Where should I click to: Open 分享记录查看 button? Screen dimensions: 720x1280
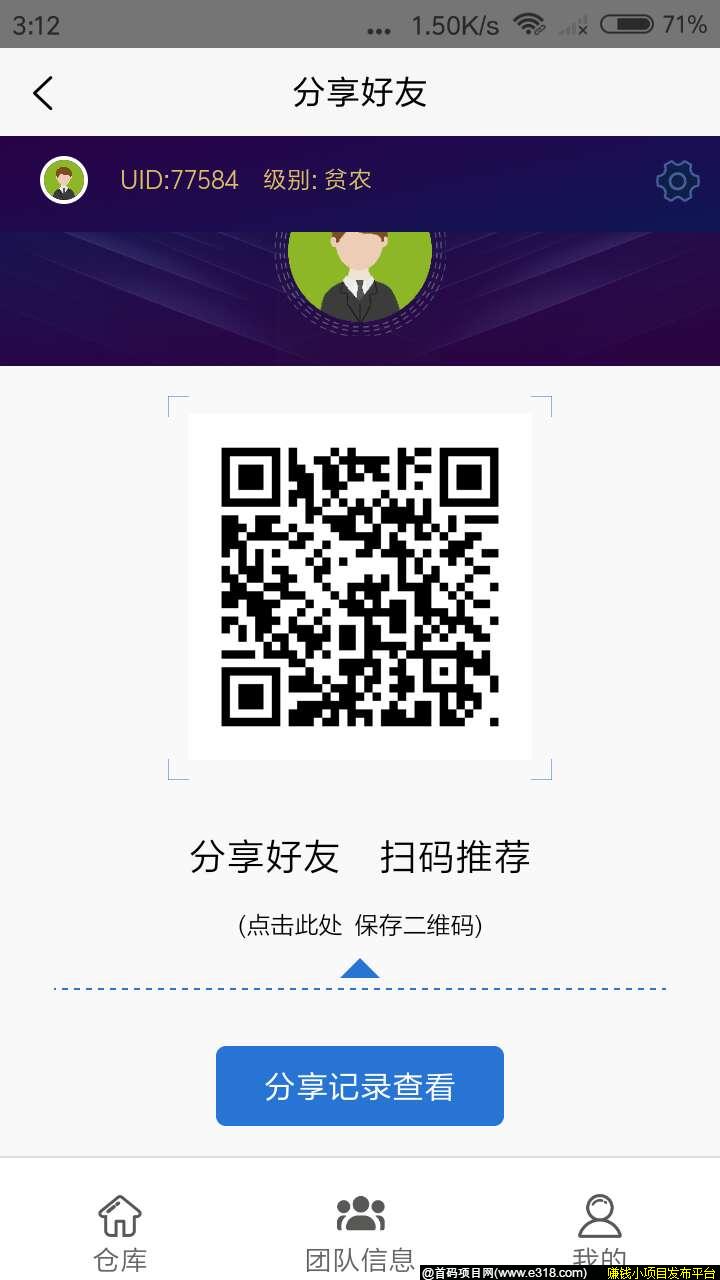tap(360, 1086)
